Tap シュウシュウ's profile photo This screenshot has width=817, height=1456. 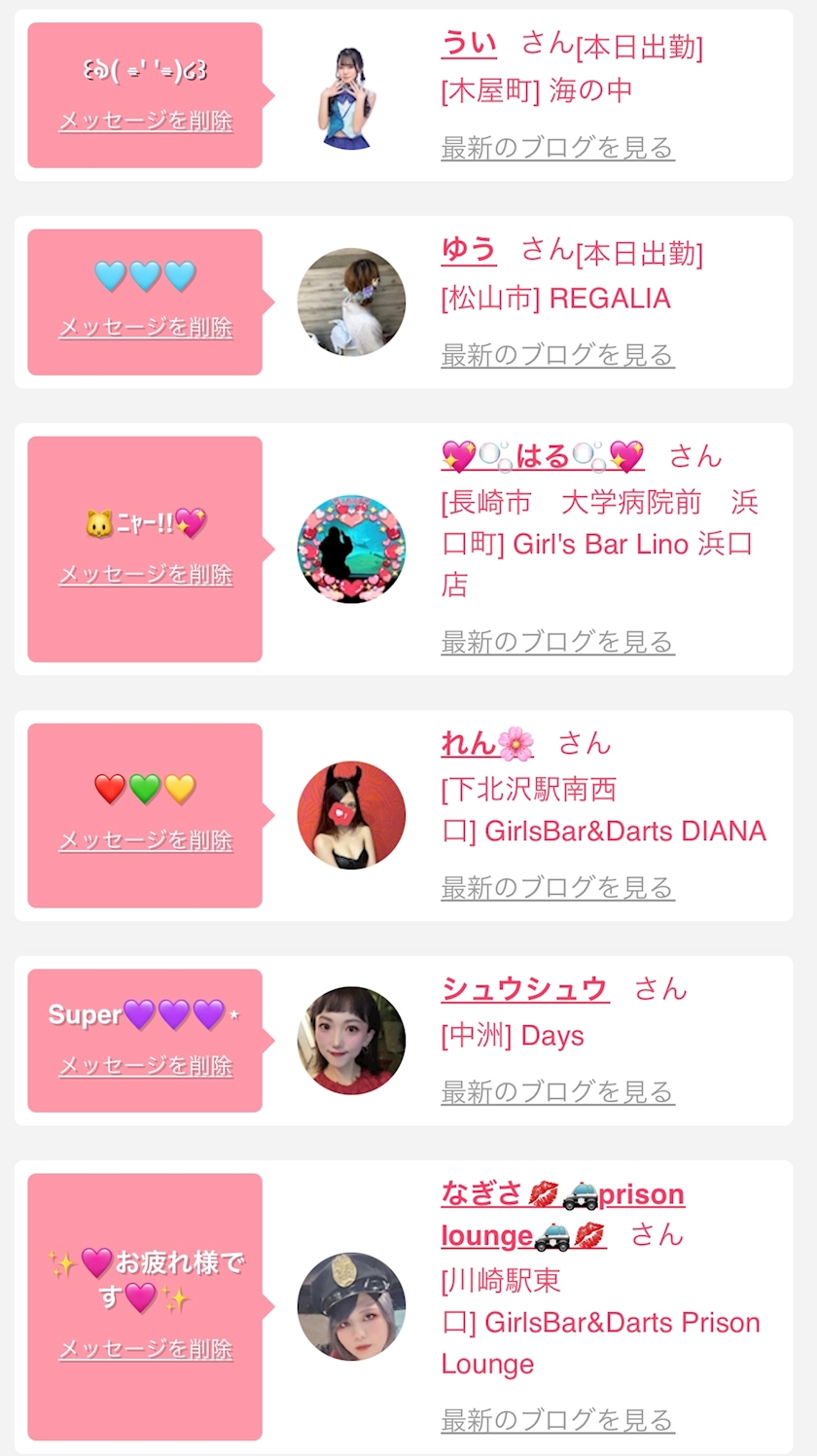pos(351,1041)
